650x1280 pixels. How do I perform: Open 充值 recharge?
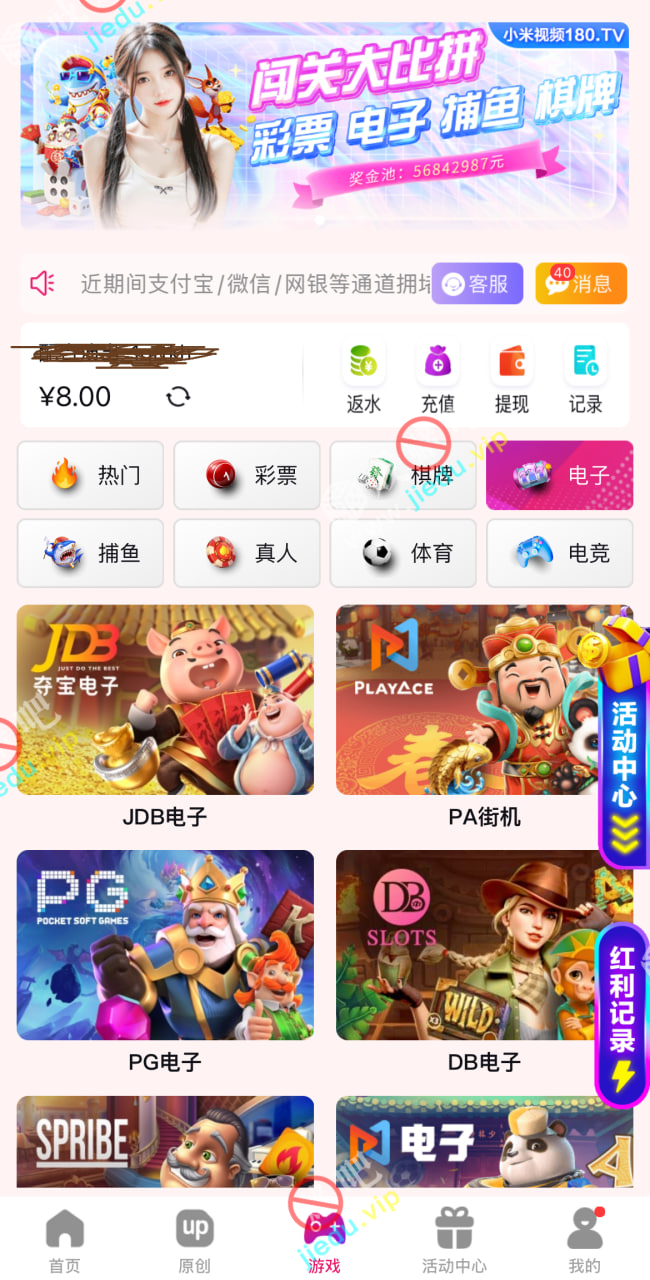(437, 377)
